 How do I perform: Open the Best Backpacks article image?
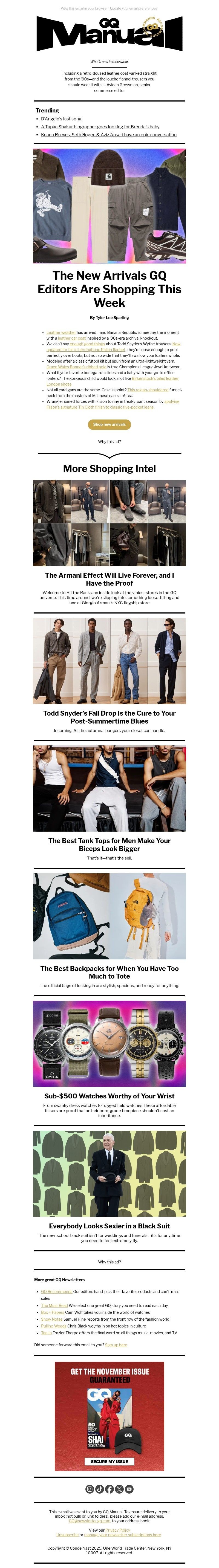pyautogui.click(x=109, y=916)
